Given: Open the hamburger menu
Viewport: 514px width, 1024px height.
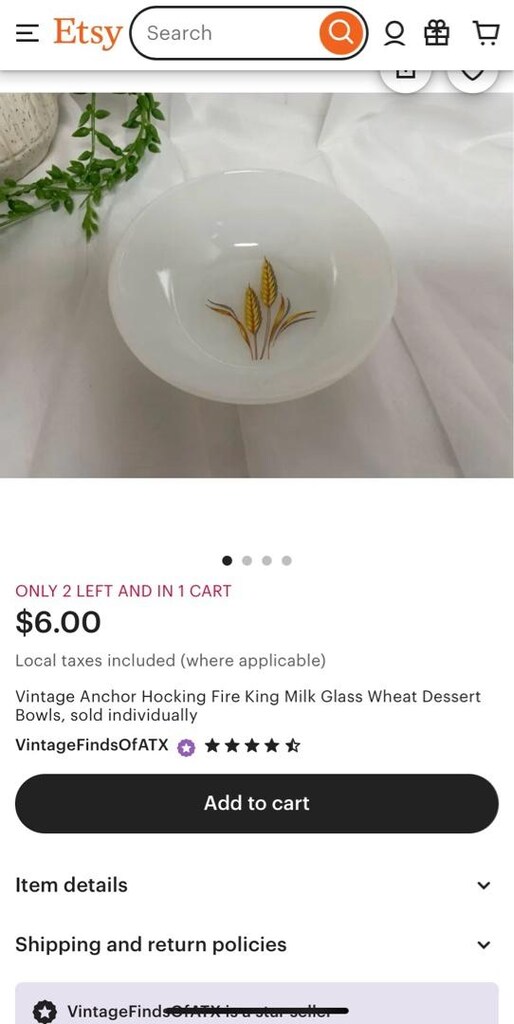Looking at the screenshot, I should point(27,33).
